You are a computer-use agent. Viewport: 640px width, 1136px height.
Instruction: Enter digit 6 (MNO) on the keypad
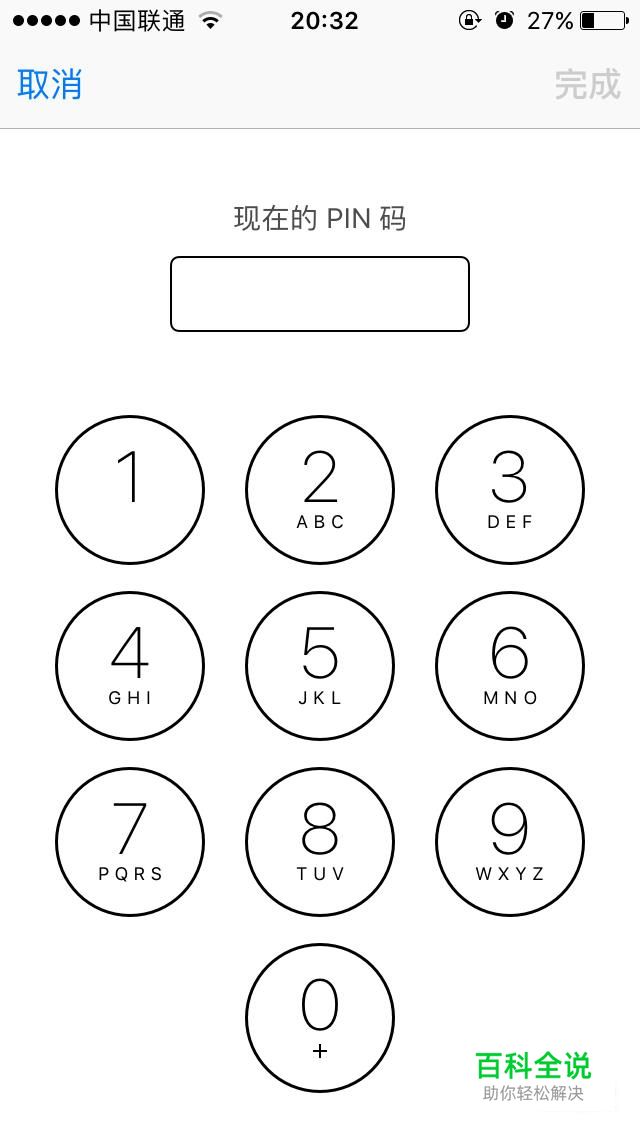tap(510, 666)
